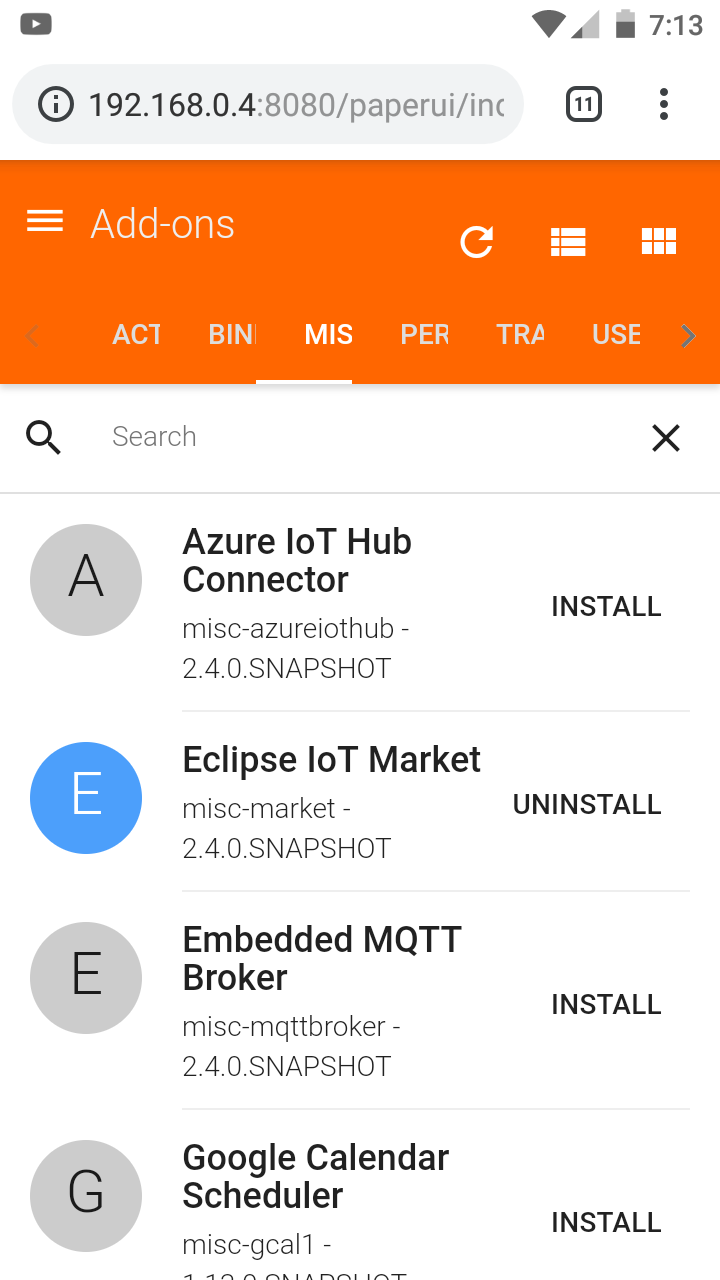Switch to list view layout

(568, 242)
